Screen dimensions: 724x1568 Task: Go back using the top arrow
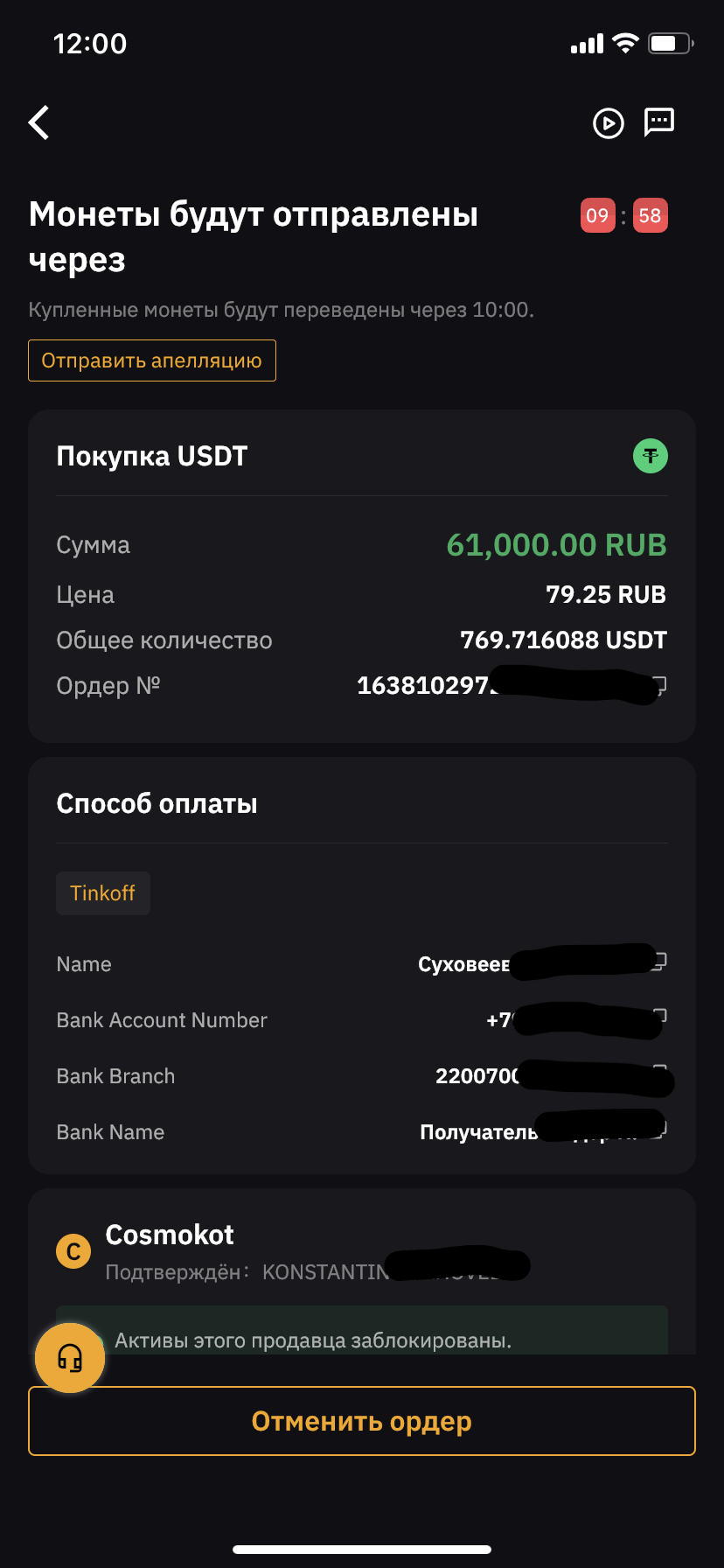pyautogui.click(x=39, y=122)
